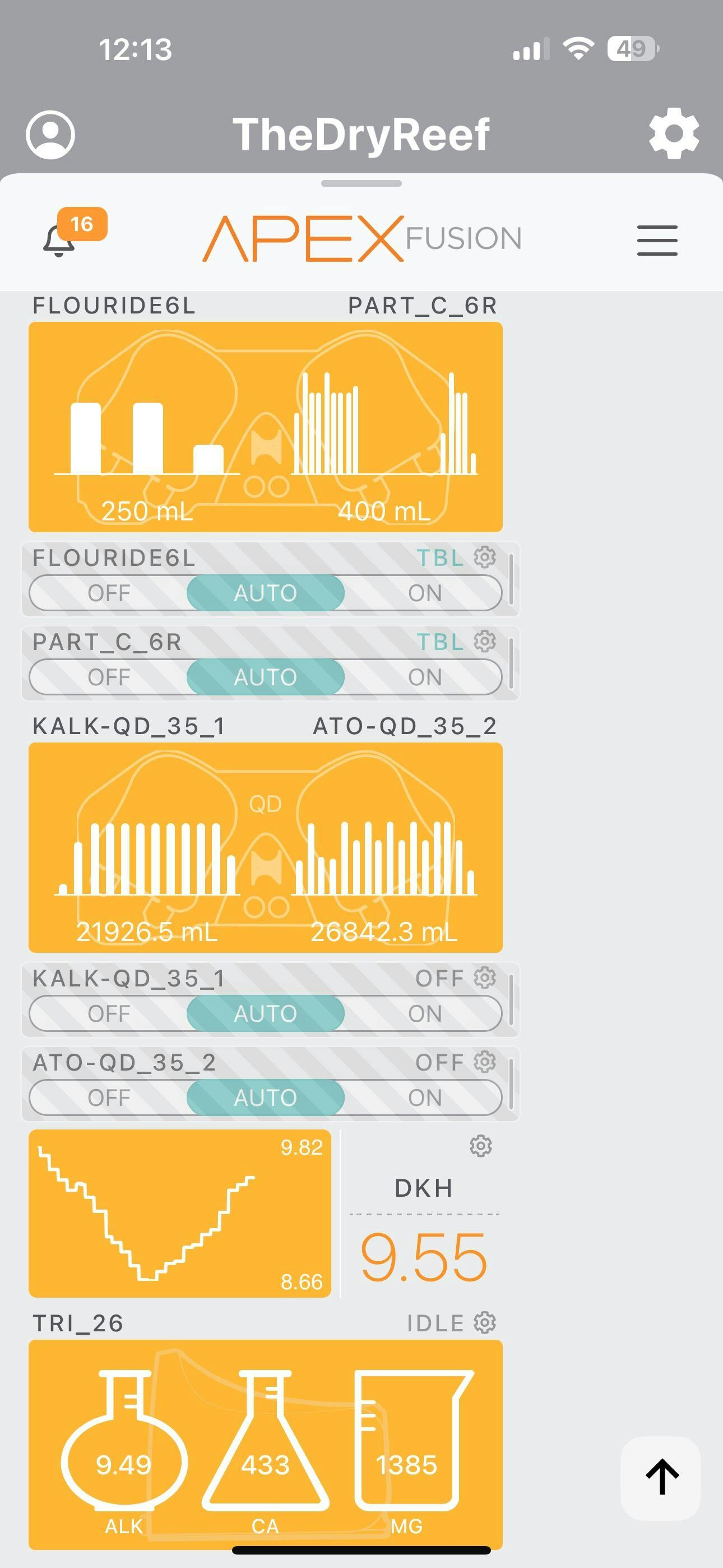The width and height of the screenshot is (723, 1568).
Task: Open the DKH trend graph tile
Action: tap(179, 1213)
